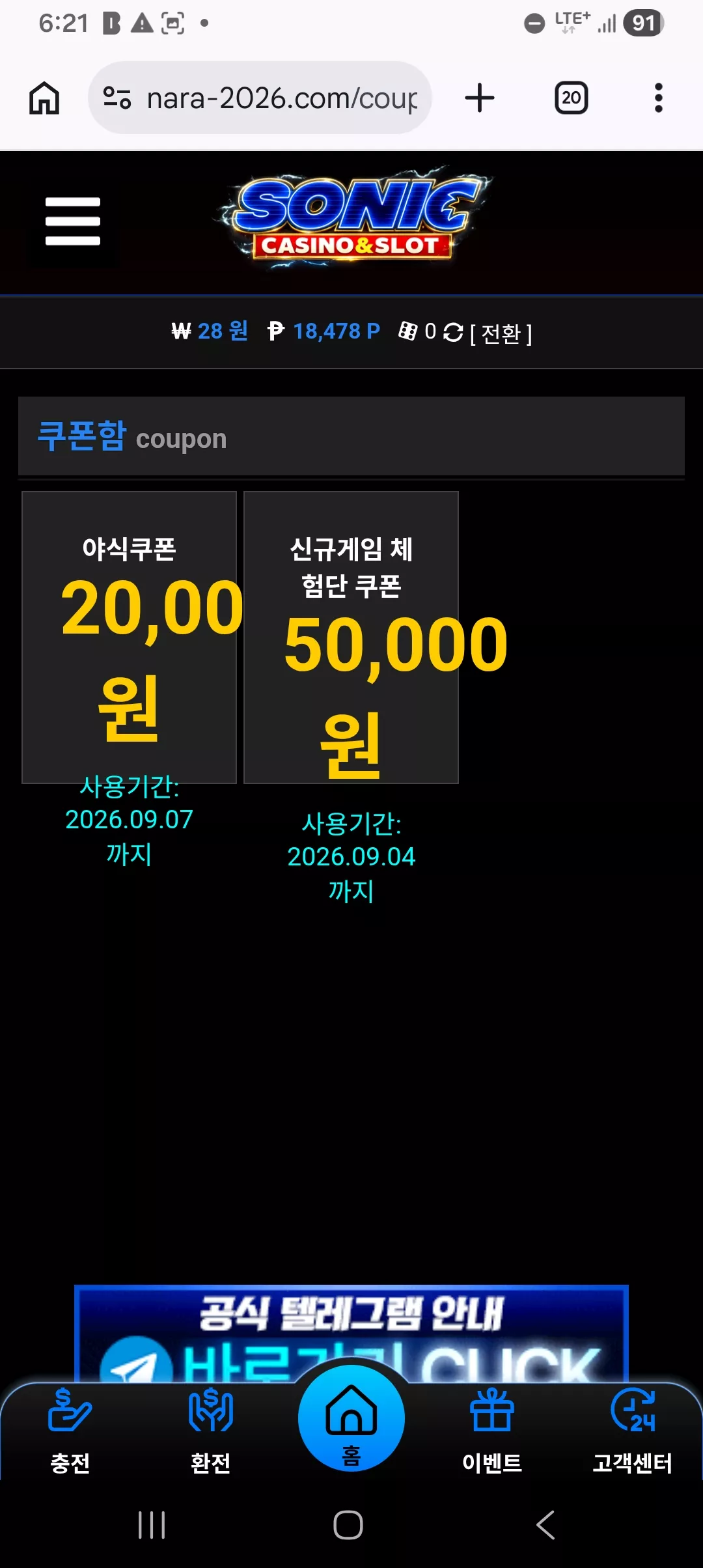Open the official Telegram banner
Image resolution: width=703 pixels, height=1568 pixels.
pos(351,1332)
